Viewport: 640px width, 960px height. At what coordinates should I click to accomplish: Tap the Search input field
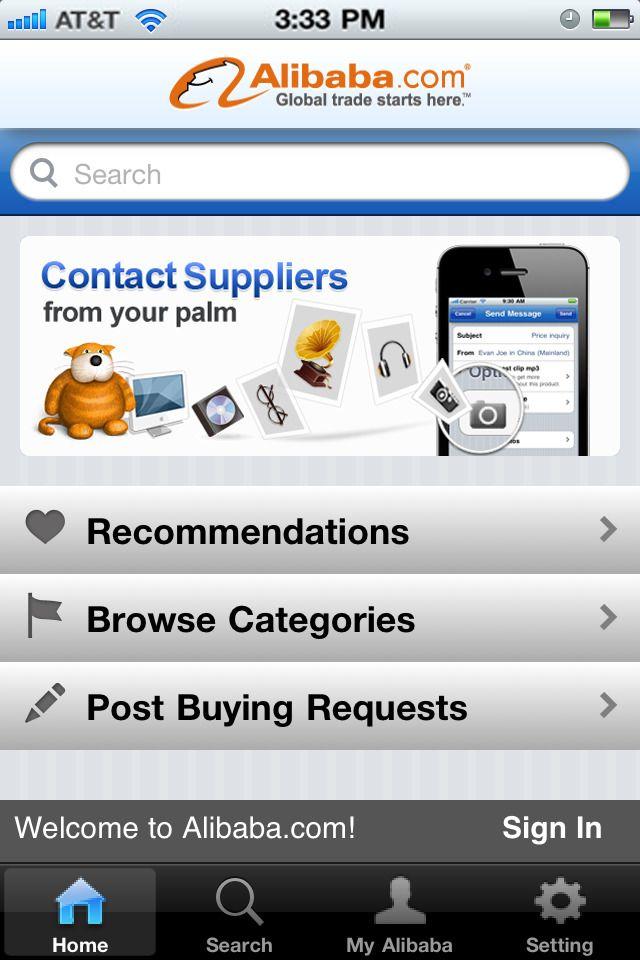(x=320, y=174)
